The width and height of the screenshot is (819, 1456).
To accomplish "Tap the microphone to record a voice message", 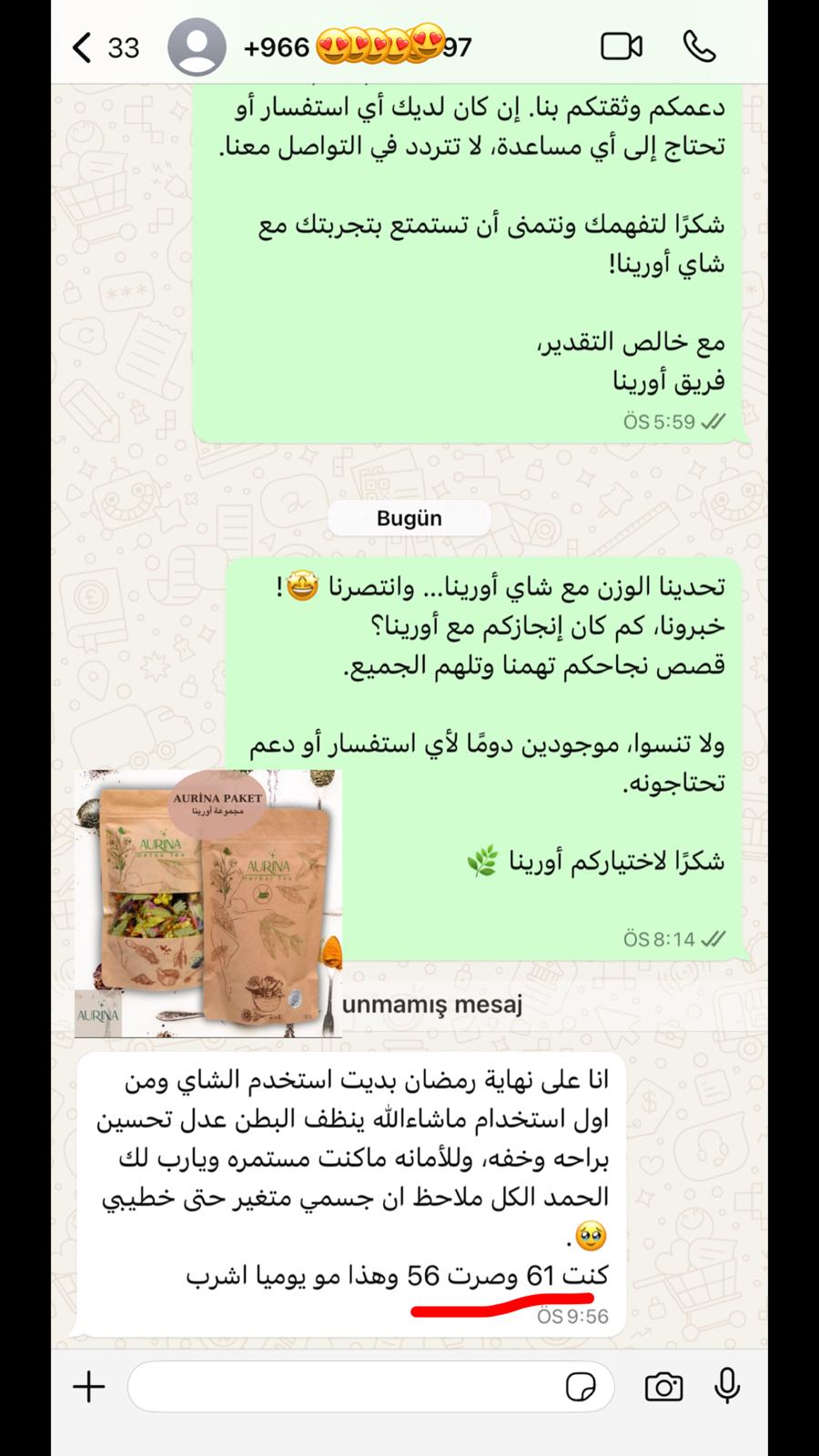I will (x=727, y=1387).
